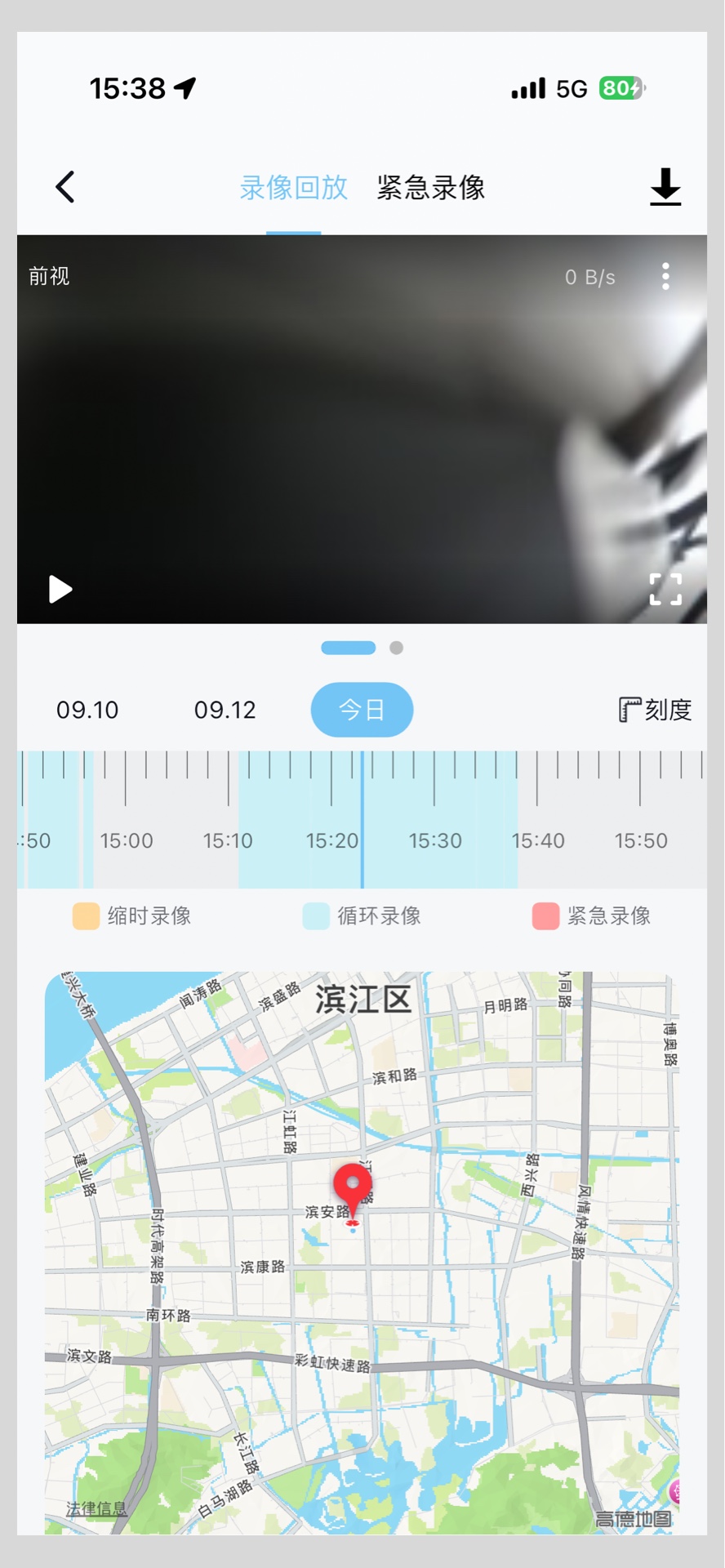Enter fullscreen video mode
Viewport: 725px width, 1568px height.
point(665,589)
